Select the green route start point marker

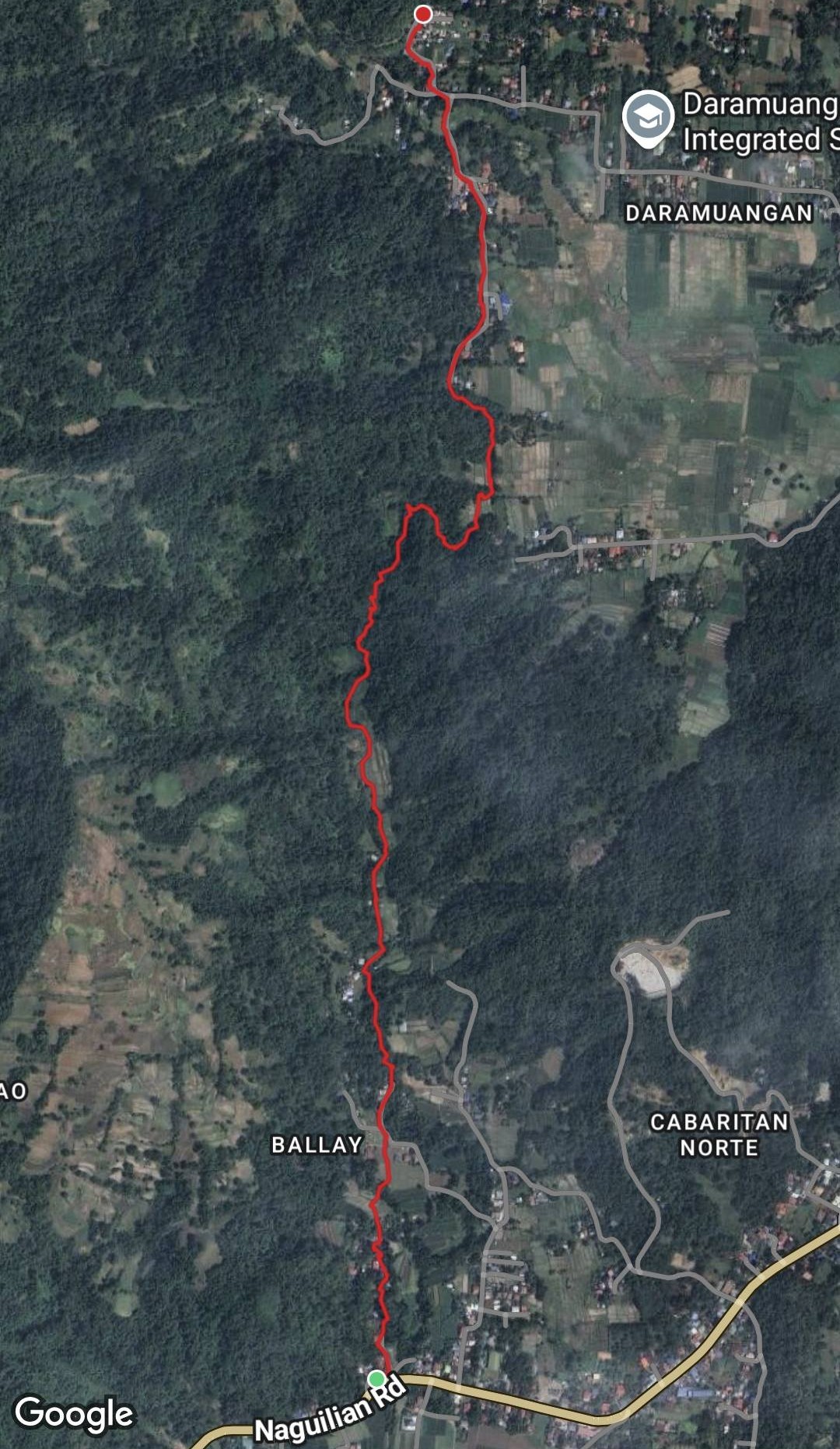[376, 1379]
